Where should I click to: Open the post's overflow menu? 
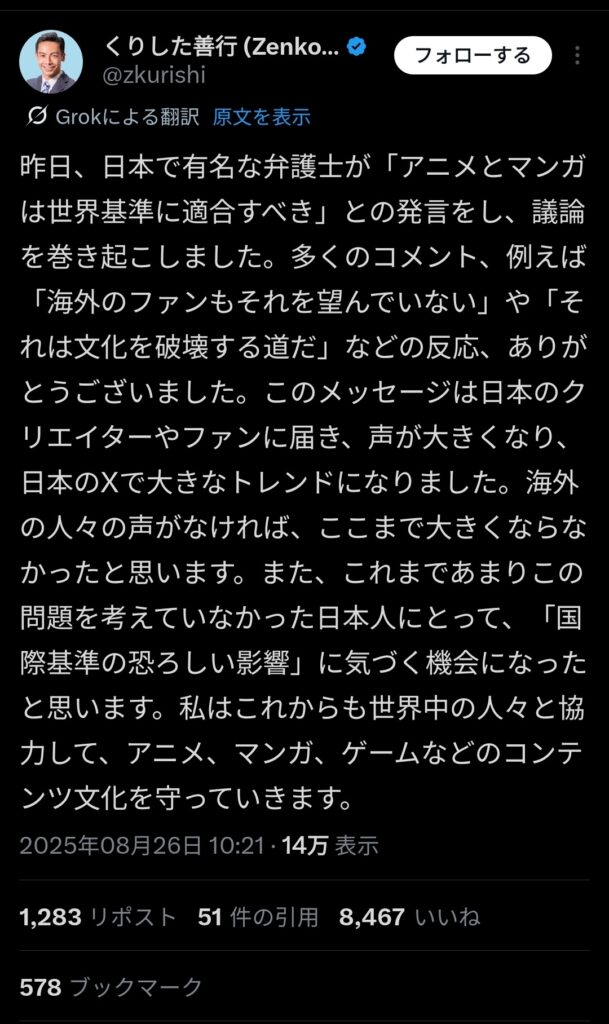coord(577,56)
